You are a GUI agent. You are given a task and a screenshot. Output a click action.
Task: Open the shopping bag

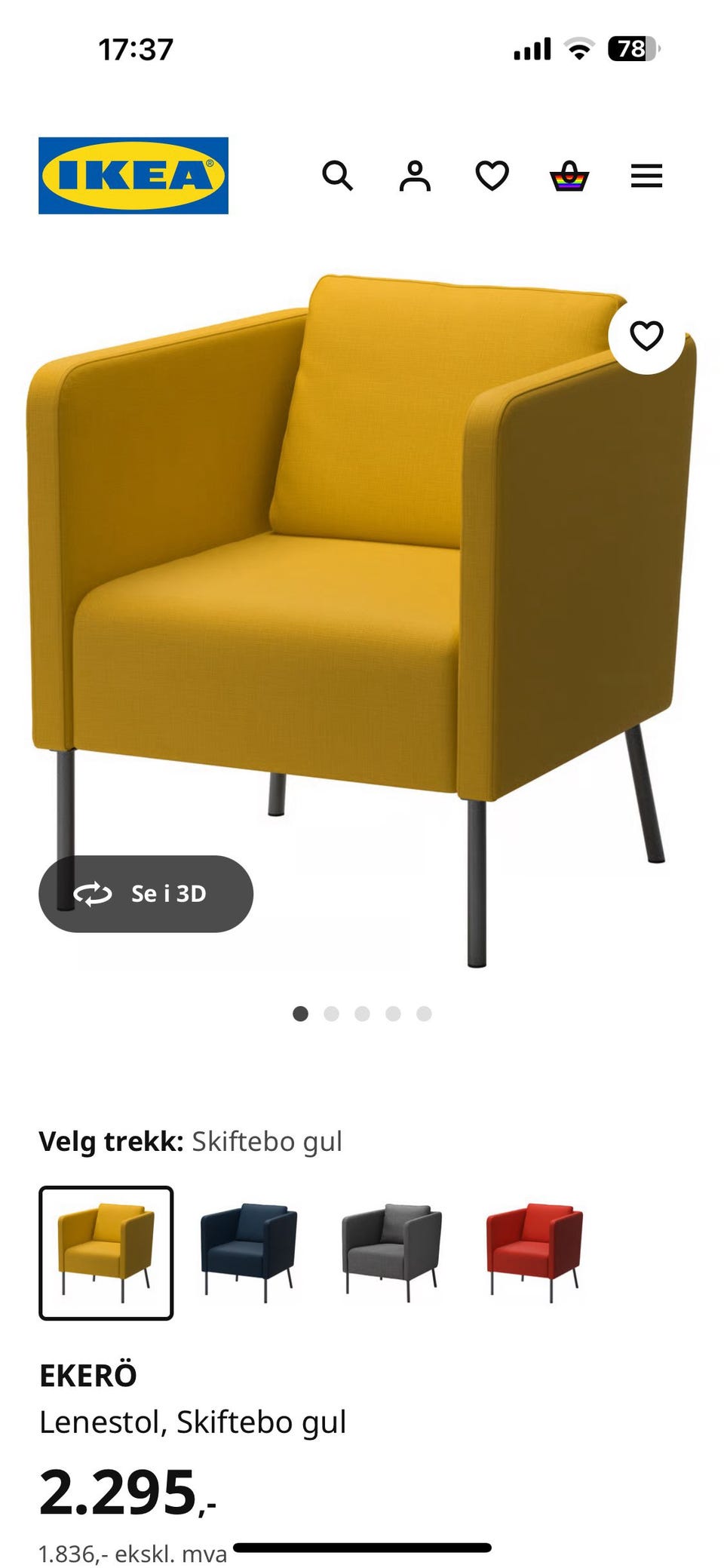pyautogui.click(x=570, y=177)
